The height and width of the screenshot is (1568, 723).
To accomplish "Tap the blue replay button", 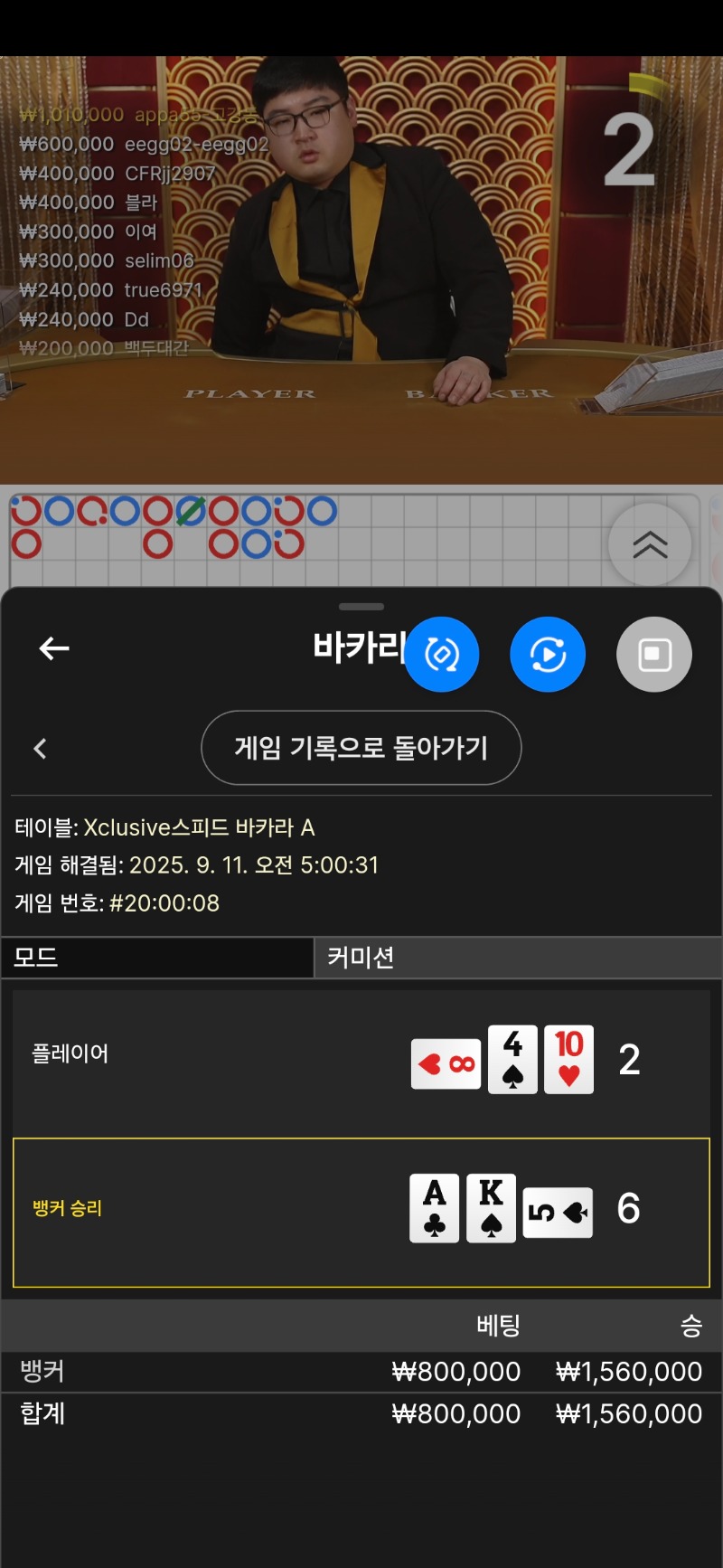I will [548, 655].
